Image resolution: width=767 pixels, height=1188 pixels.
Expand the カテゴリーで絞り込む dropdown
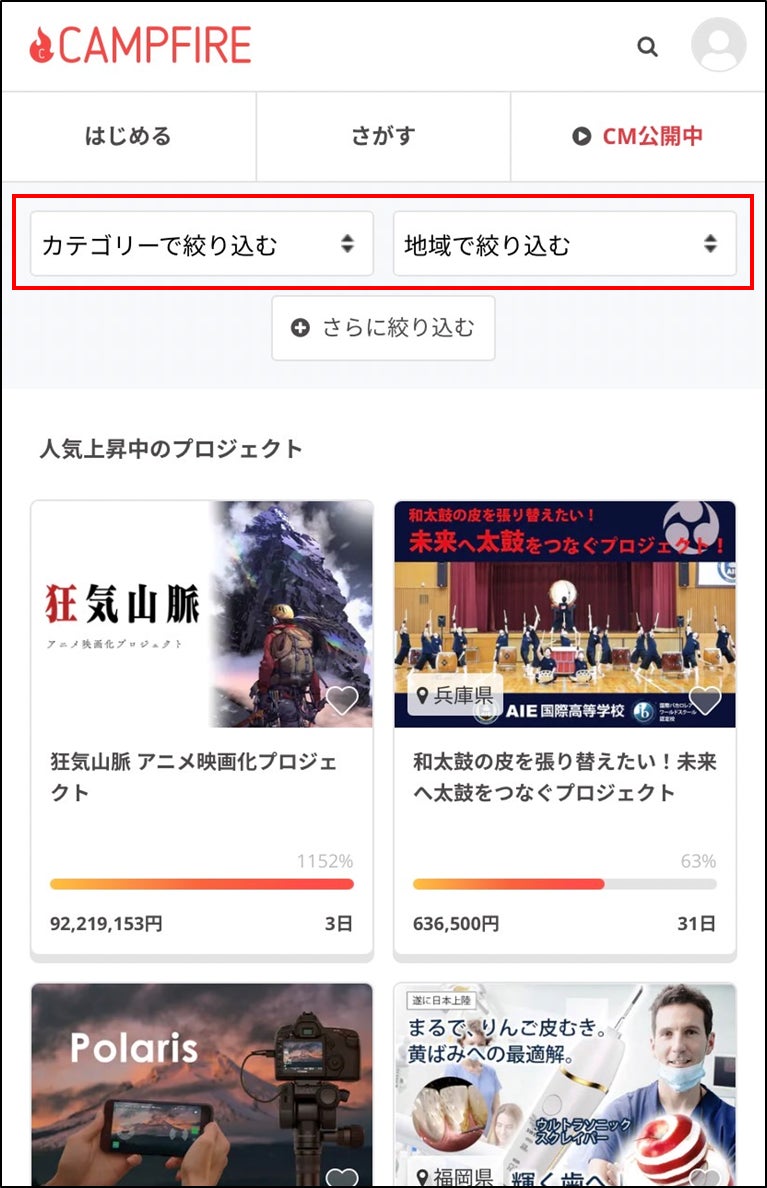[202, 244]
